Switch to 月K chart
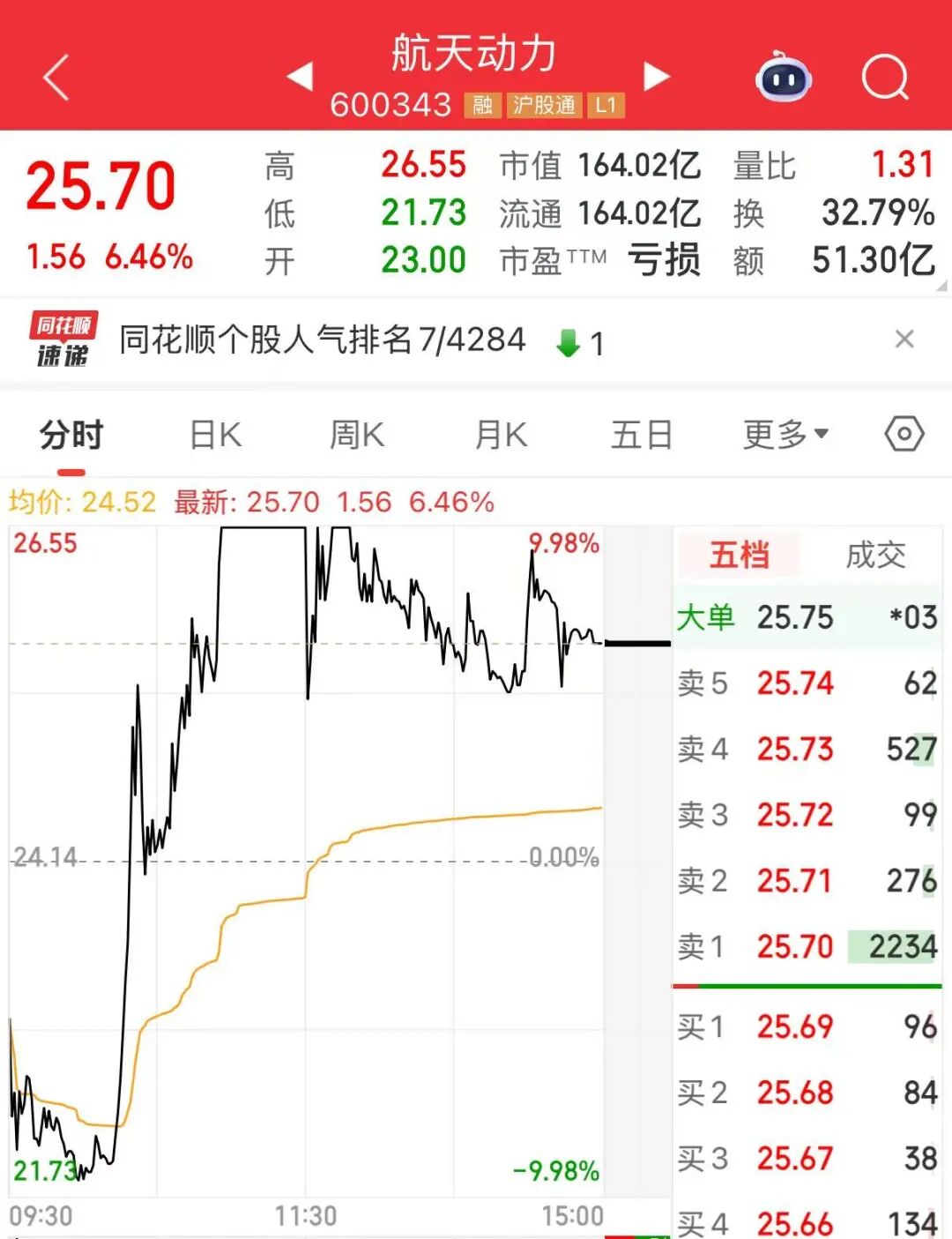The image size is (952, 1239). [x=500, y=435]
